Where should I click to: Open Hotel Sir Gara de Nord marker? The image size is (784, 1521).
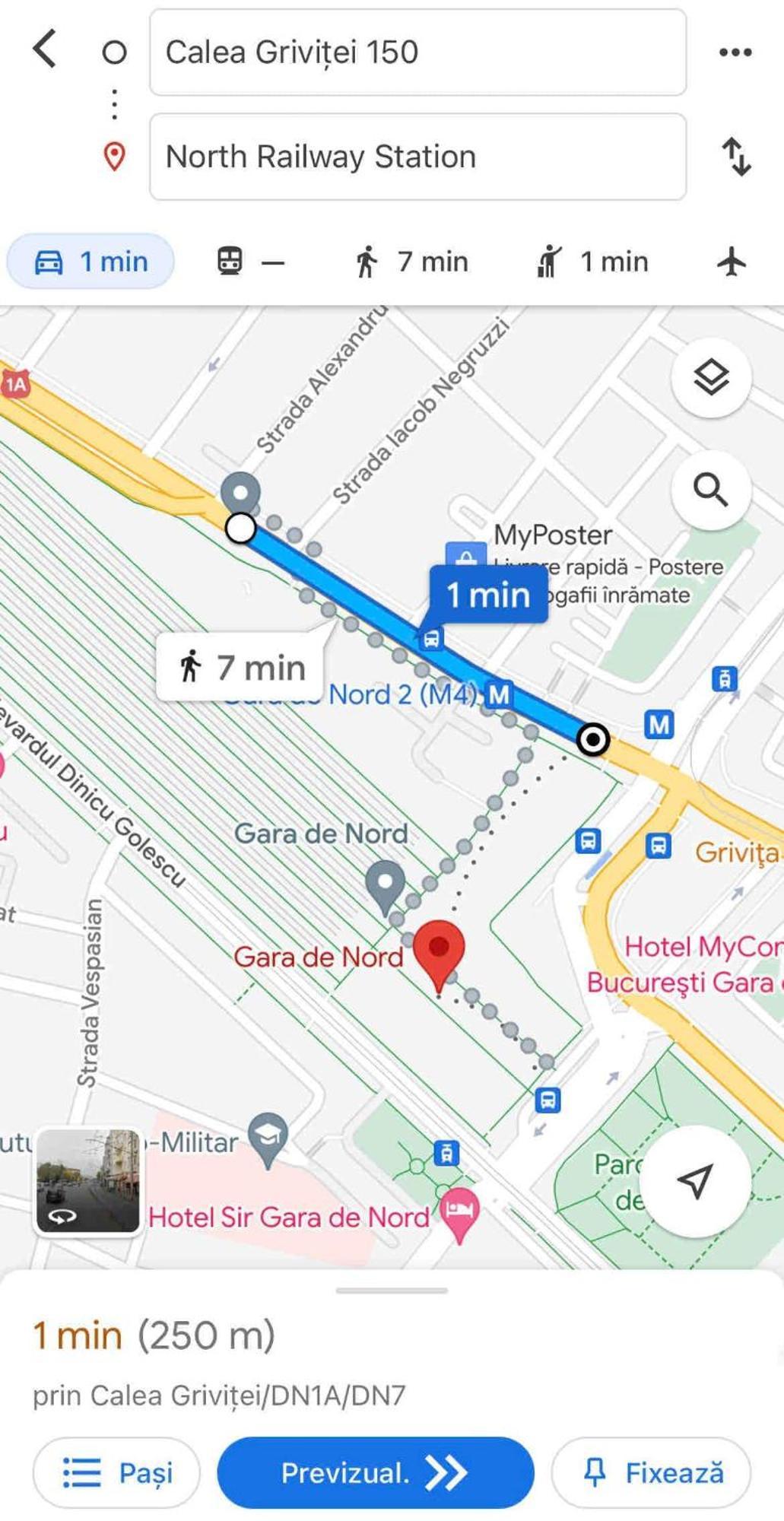point(459,1211)
